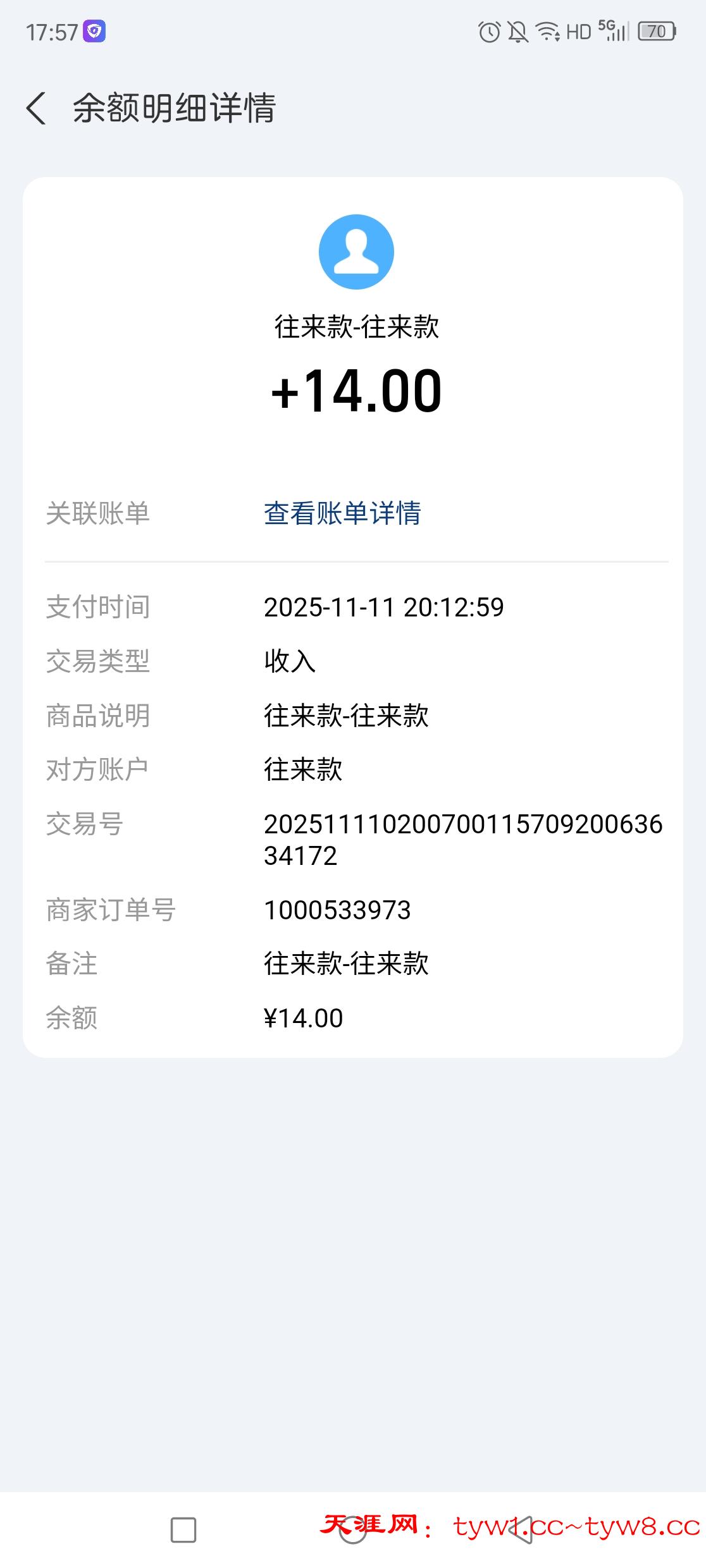
Task: Tap the system home circle button
Action: click(x=353, y=1530)
